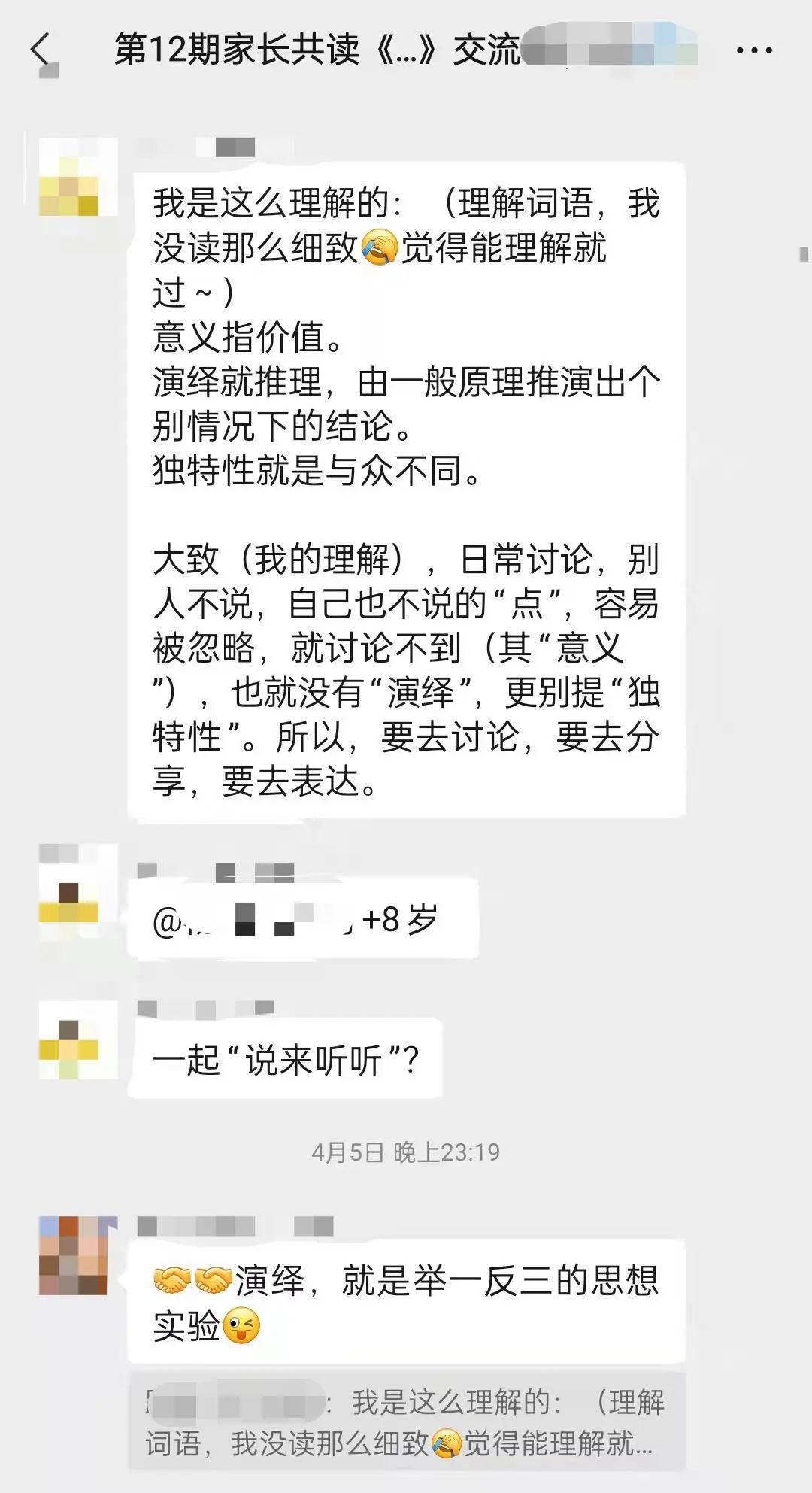Image resolution: width=812 pixels, height=1493 pixels.
Task: Open avatar of sender of 演绎举一反三 message
Action: coord(78,1255)
